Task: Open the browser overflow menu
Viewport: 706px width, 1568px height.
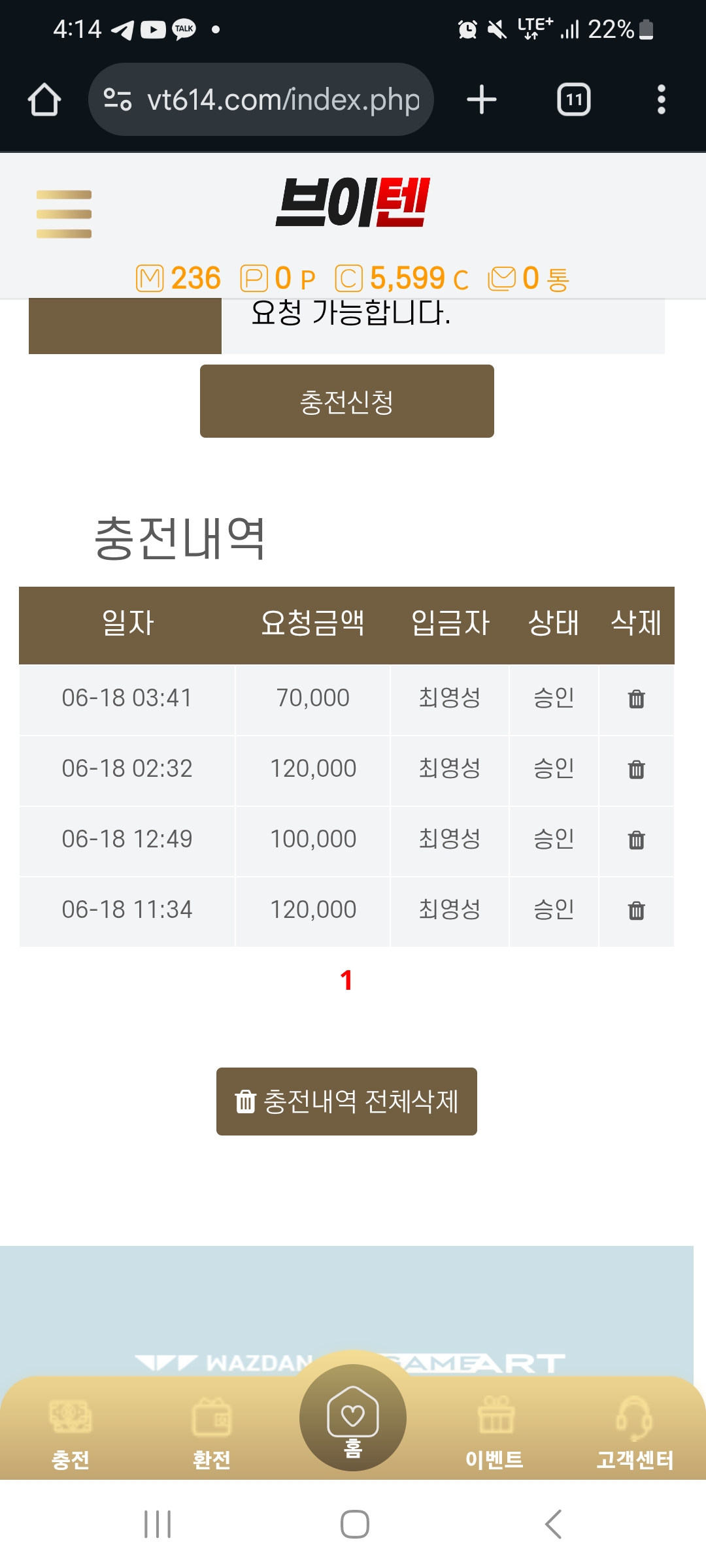Action: (x=662, y=100)
